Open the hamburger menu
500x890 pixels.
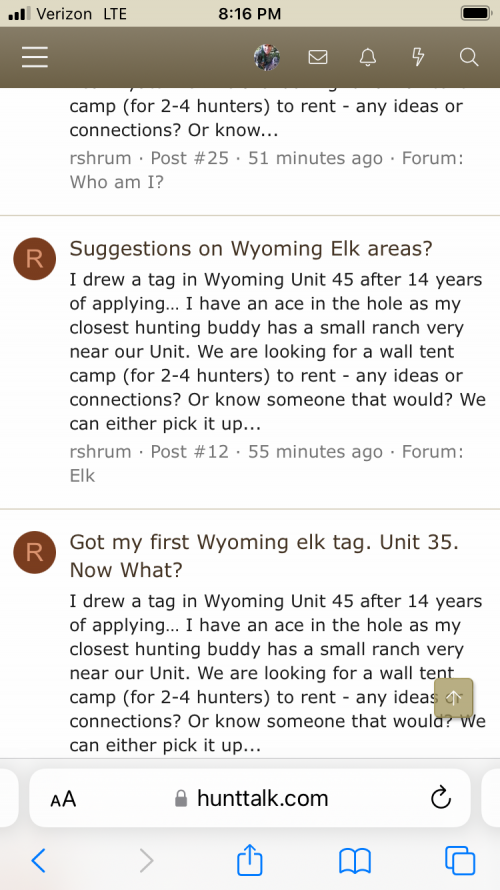pos(35,57)
